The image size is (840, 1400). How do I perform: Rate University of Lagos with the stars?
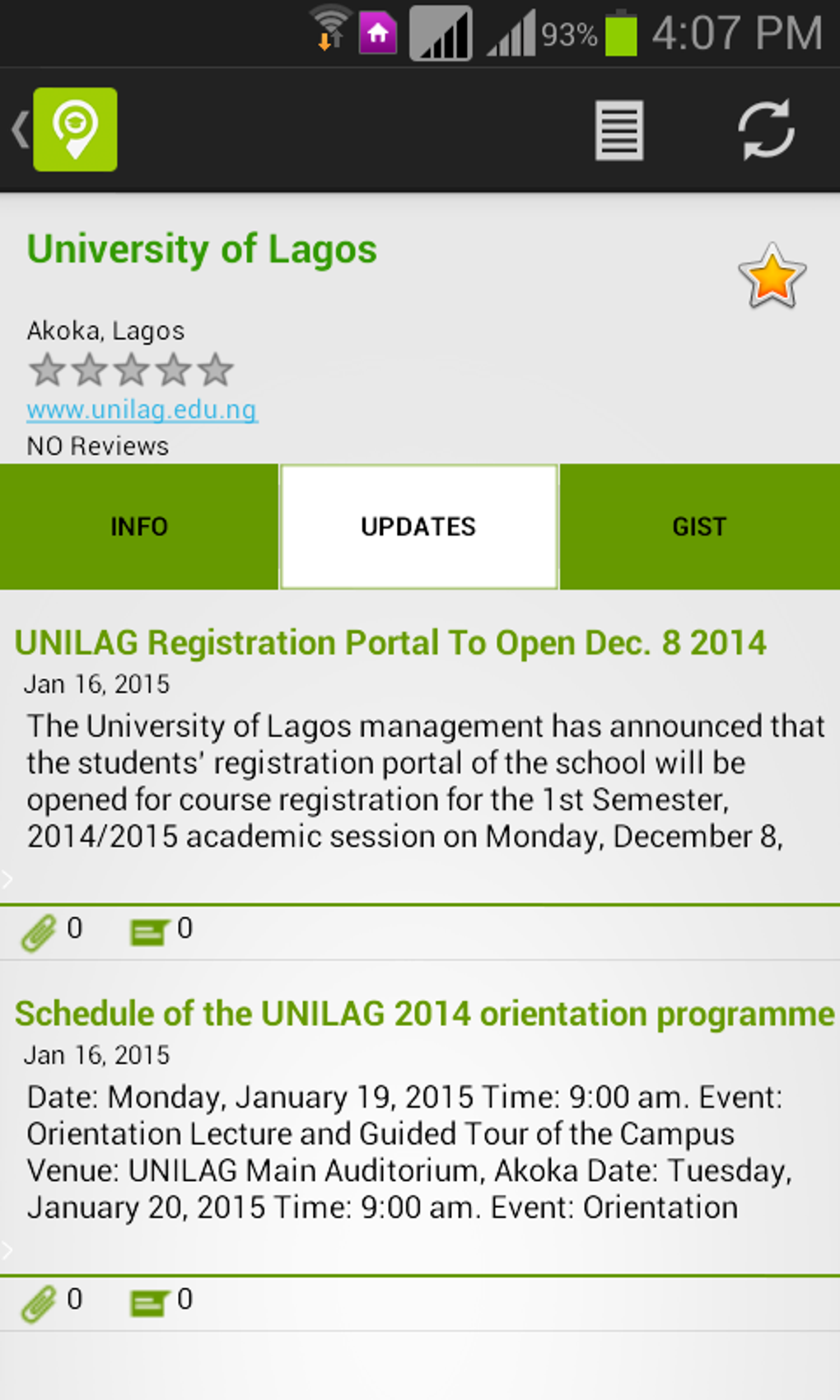(131, 371)
